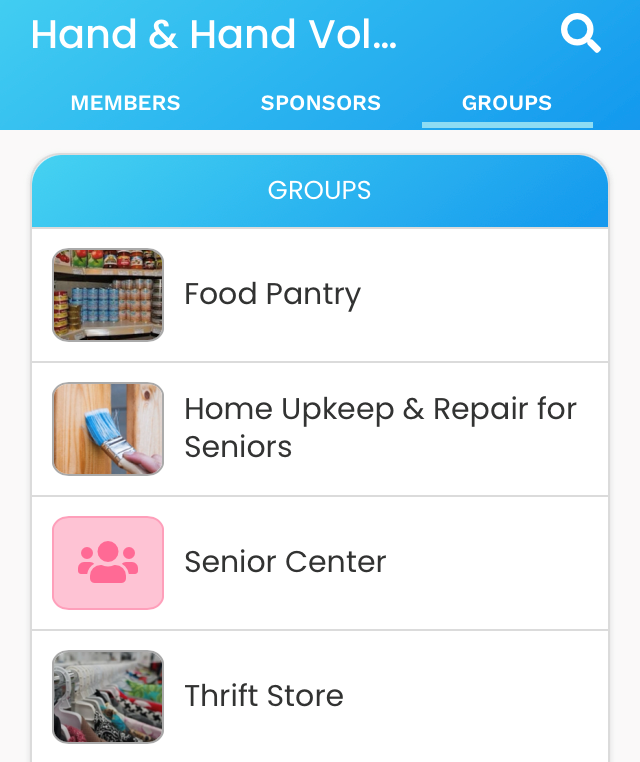Switch to the Members tab

pos(126,103)
